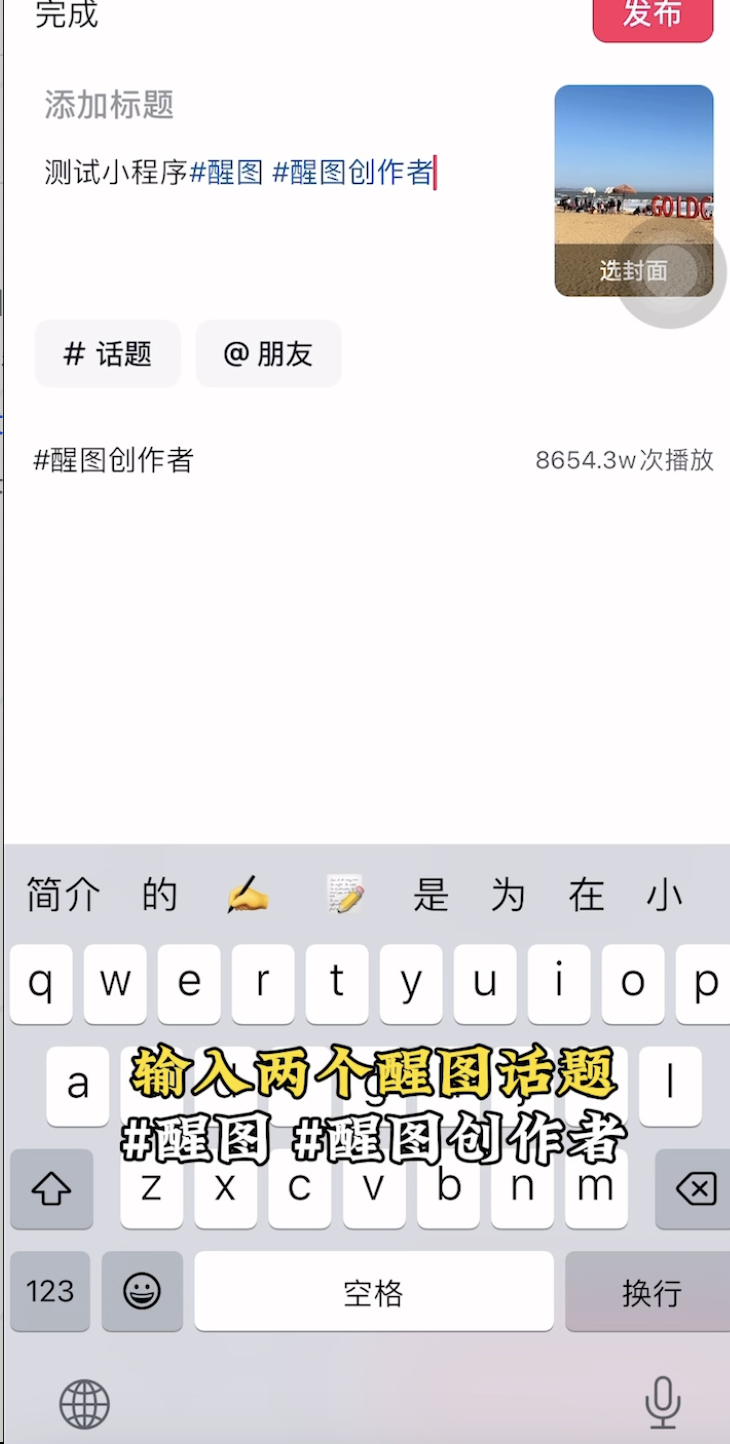
Task: Switch keyboard language with globe icon
Action: [84, 1403]
